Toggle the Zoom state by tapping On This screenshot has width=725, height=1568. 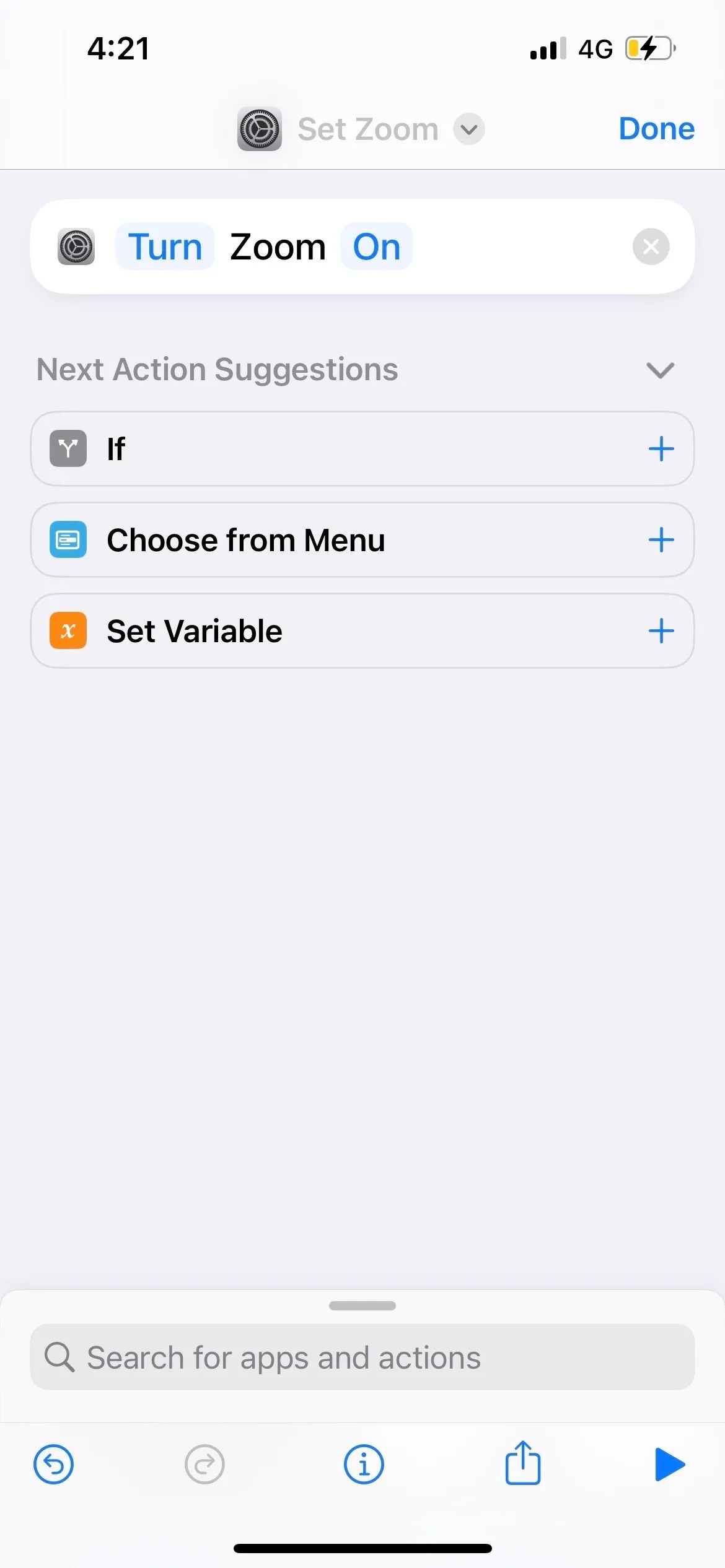(x=376, y=246)
